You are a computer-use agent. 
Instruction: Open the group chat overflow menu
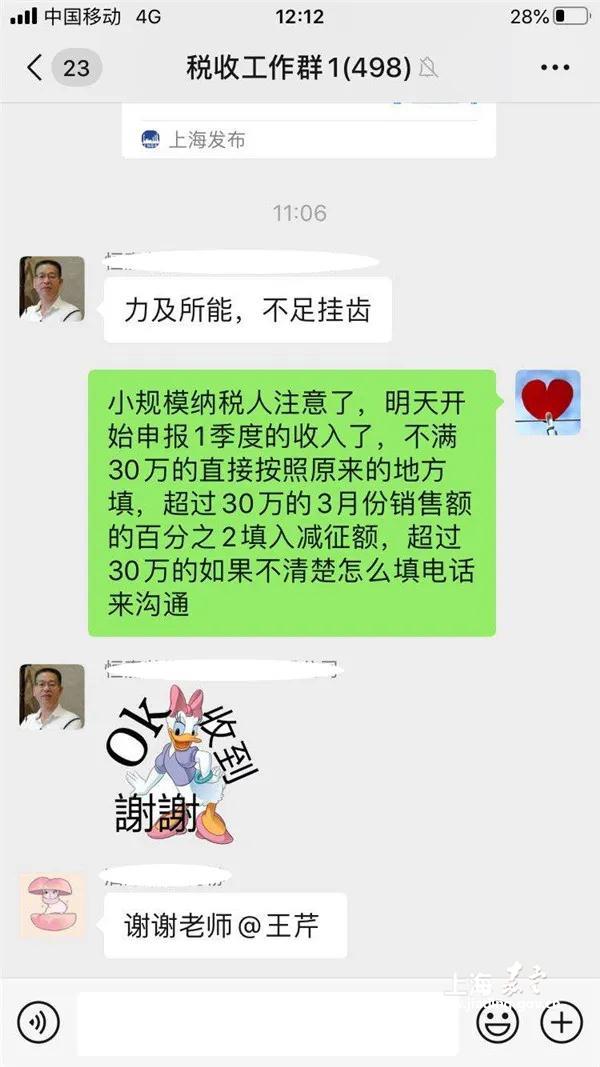pos(554,68)
